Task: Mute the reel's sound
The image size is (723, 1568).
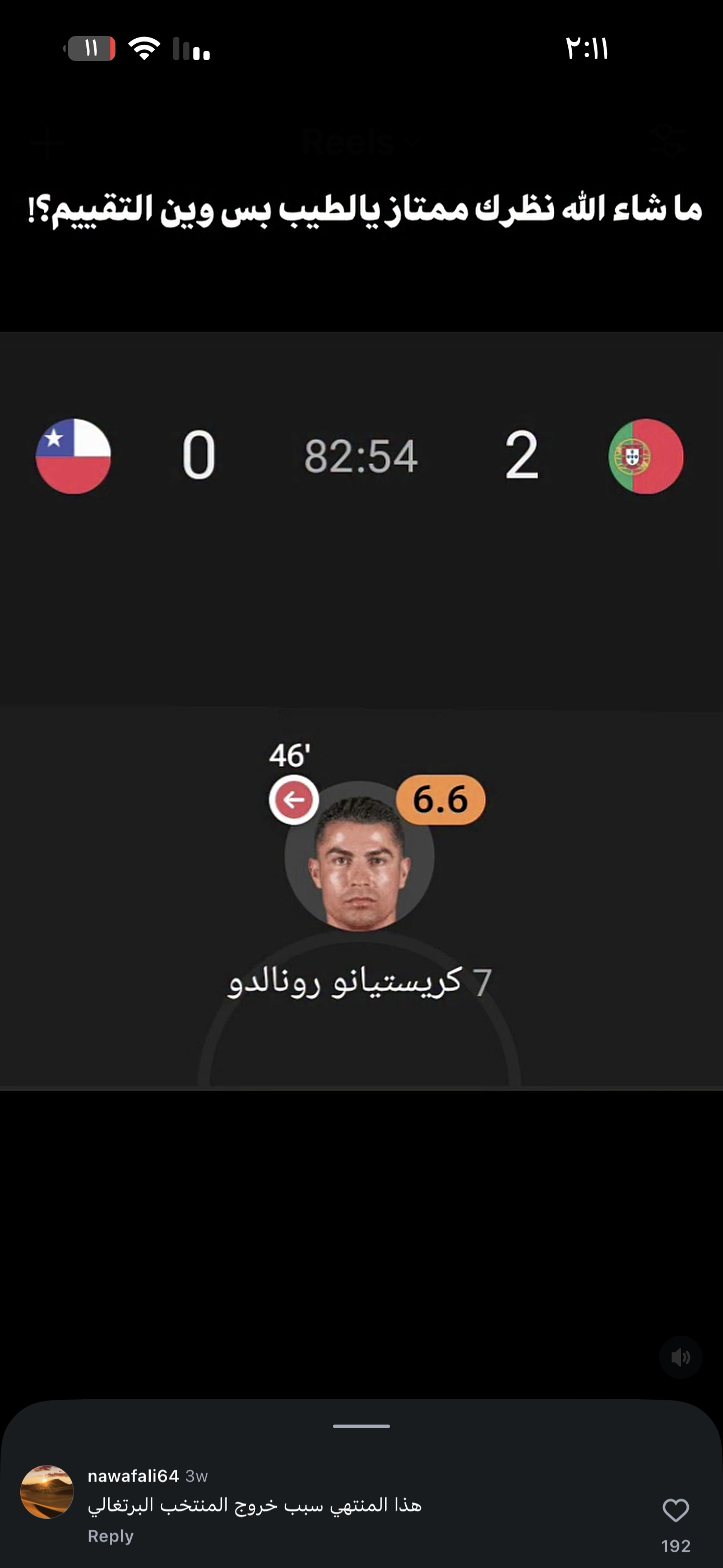Action: point(681,1357)
